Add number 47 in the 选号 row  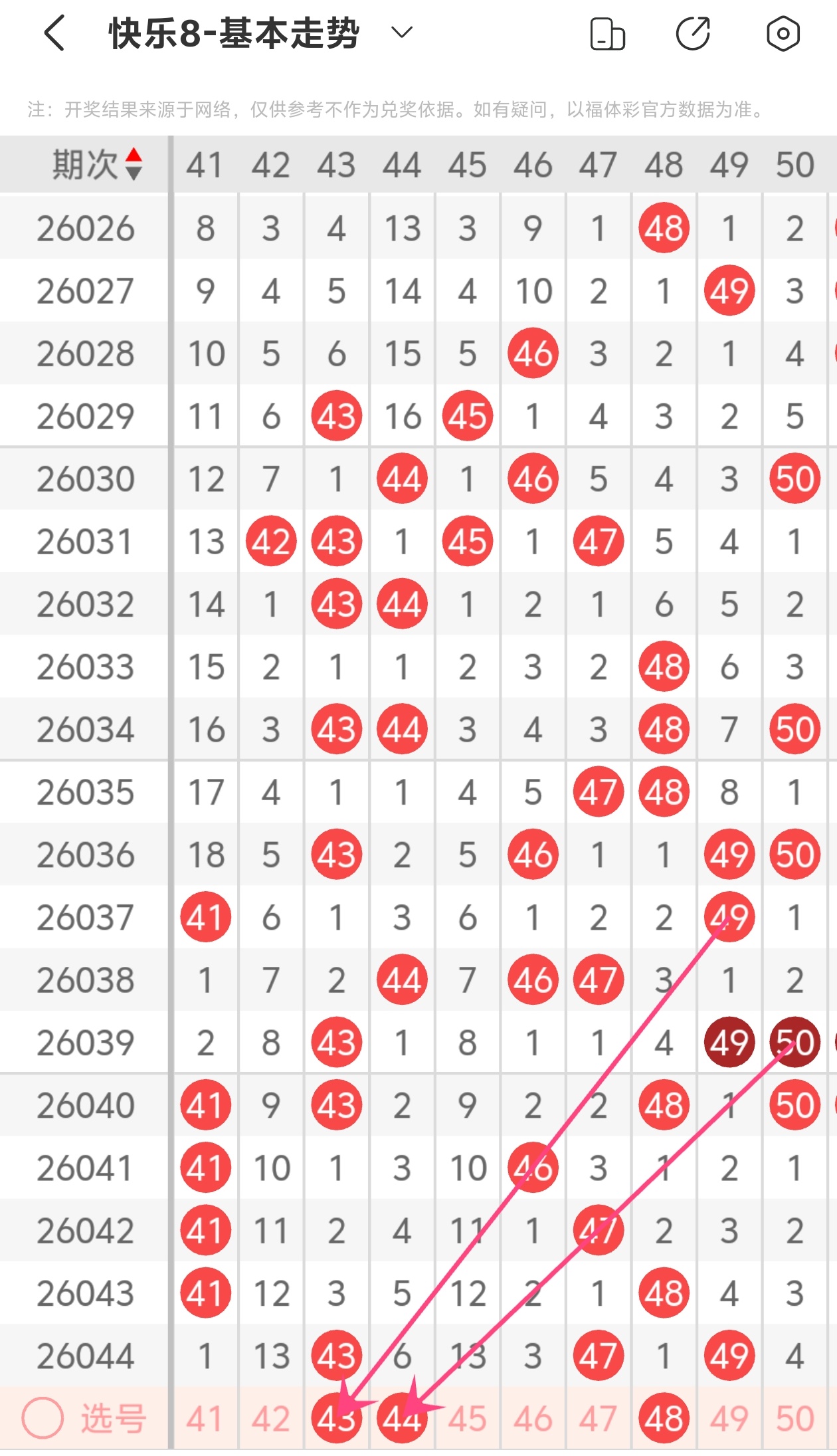coord(598,1419)
